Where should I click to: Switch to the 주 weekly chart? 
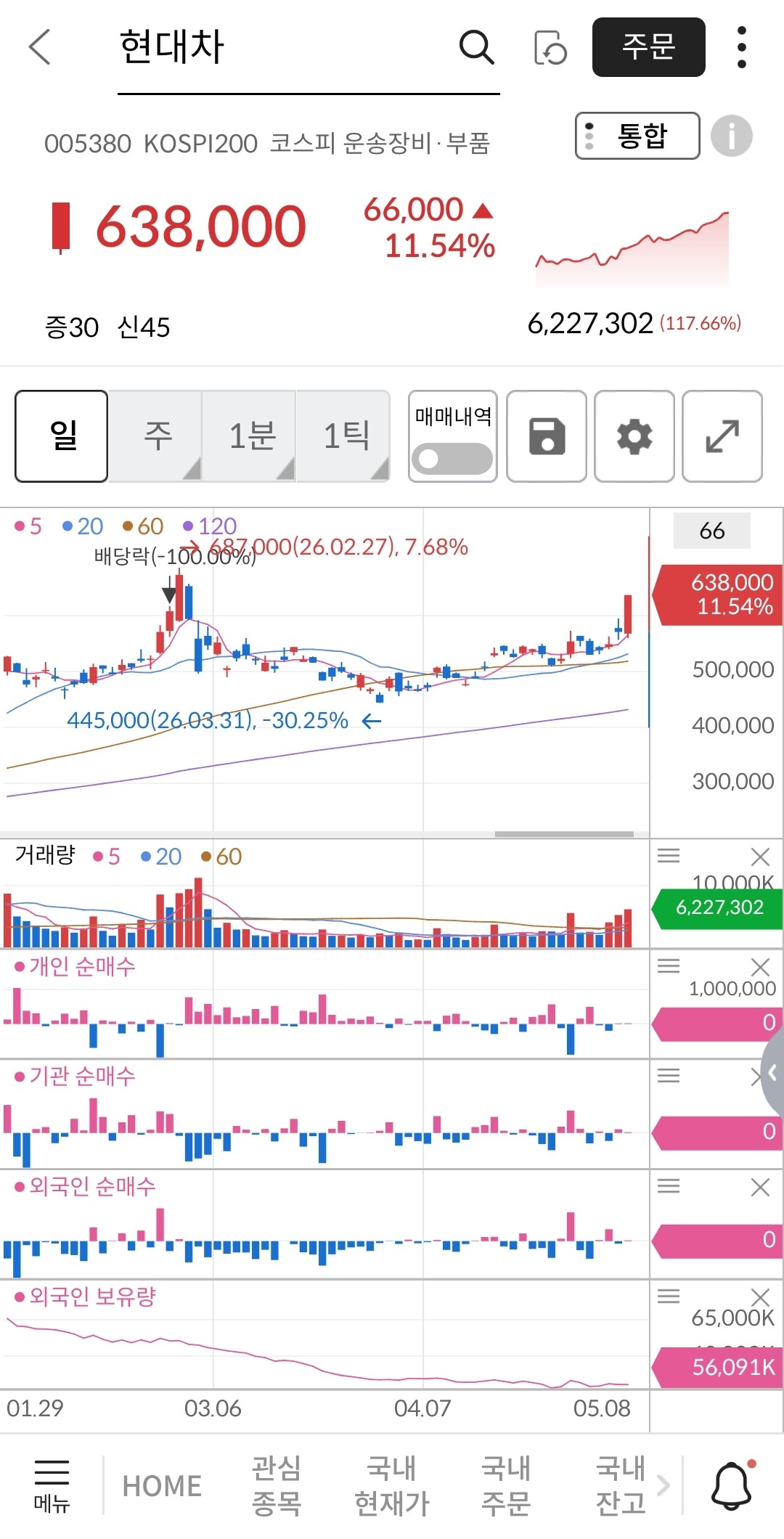[155, 436]
